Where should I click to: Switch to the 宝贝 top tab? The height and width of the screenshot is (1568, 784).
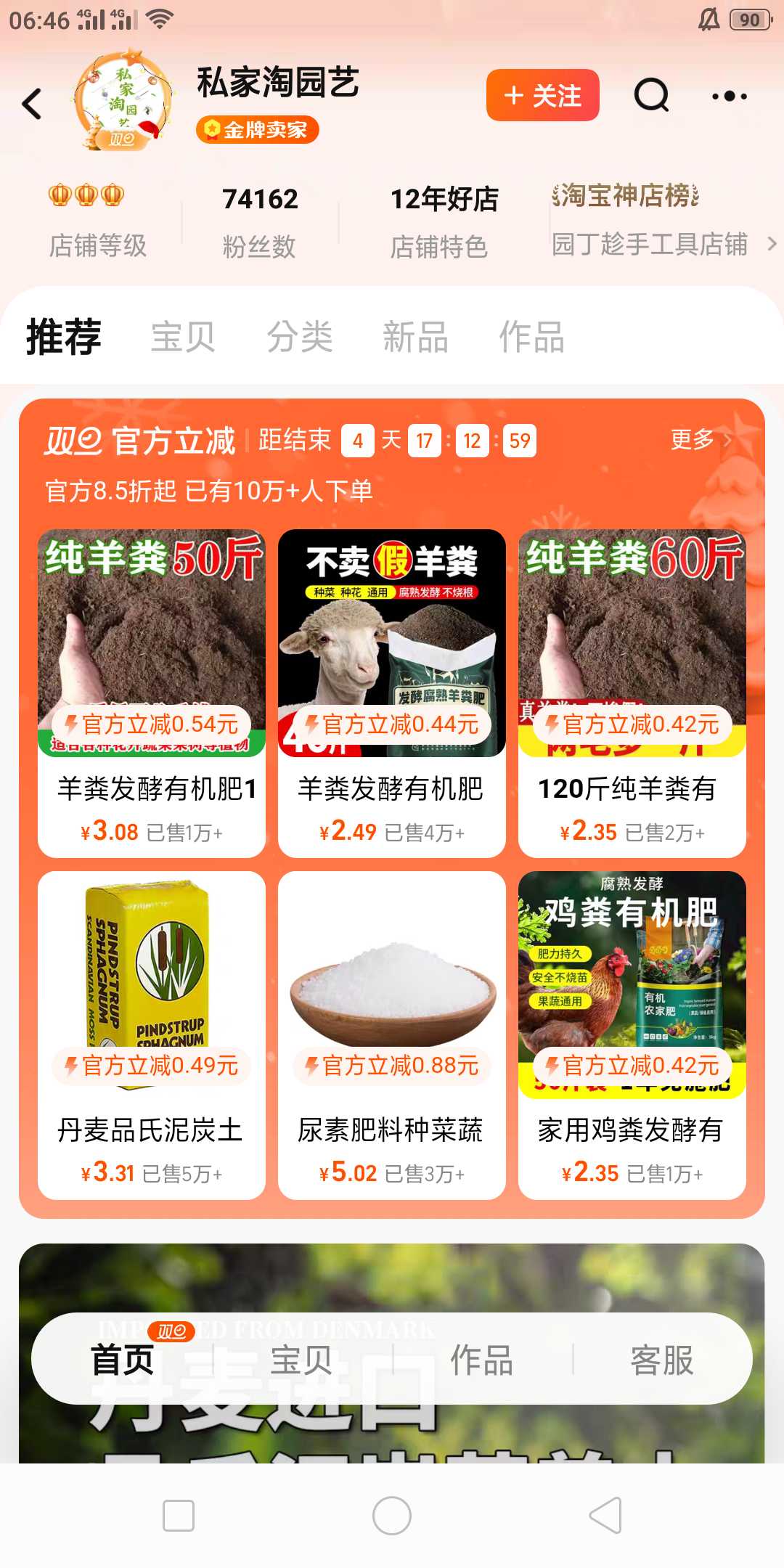183,338
